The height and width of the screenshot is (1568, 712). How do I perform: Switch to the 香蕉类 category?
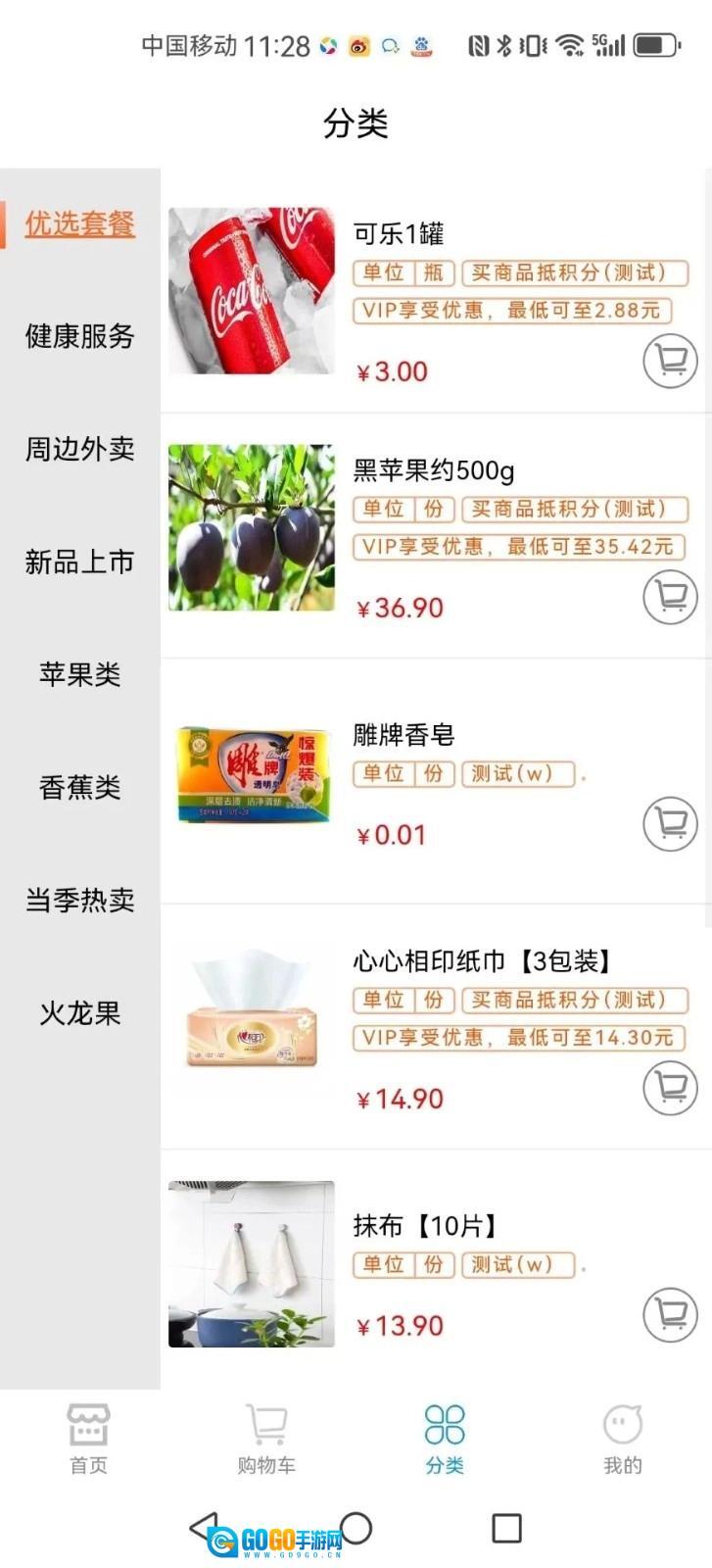tap(80, 787)
